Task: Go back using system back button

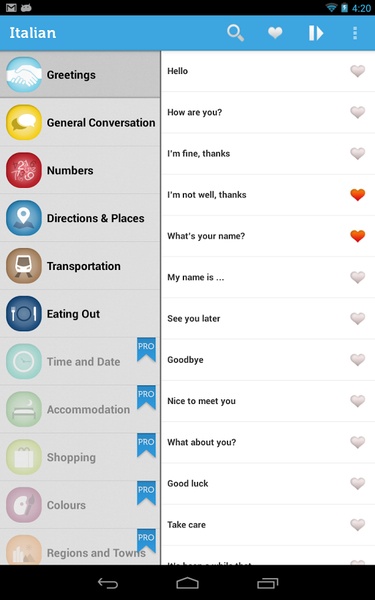Action: tap(108, 583)
